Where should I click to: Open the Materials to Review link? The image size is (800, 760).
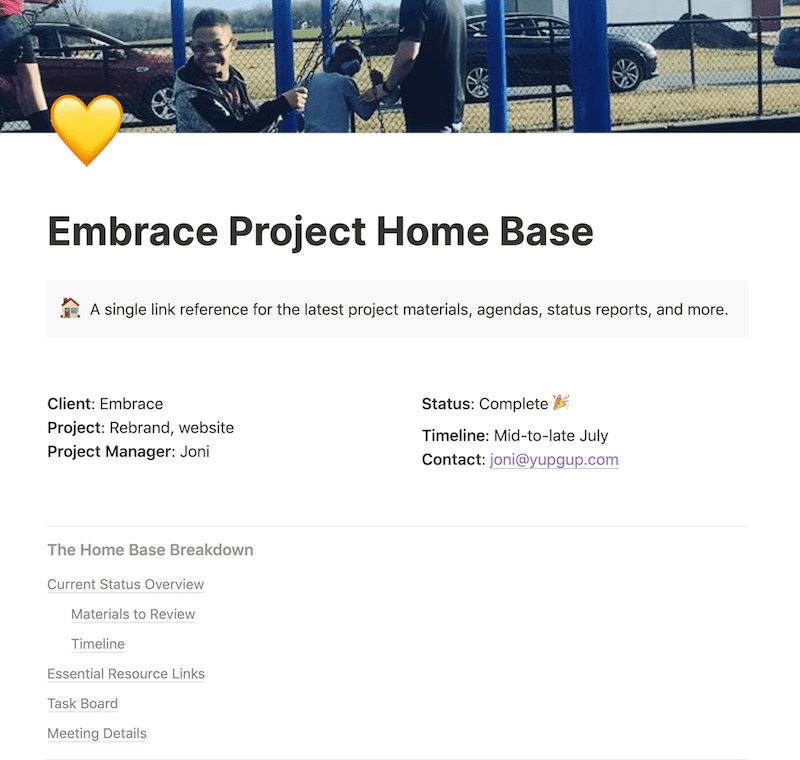click(133, 614)
